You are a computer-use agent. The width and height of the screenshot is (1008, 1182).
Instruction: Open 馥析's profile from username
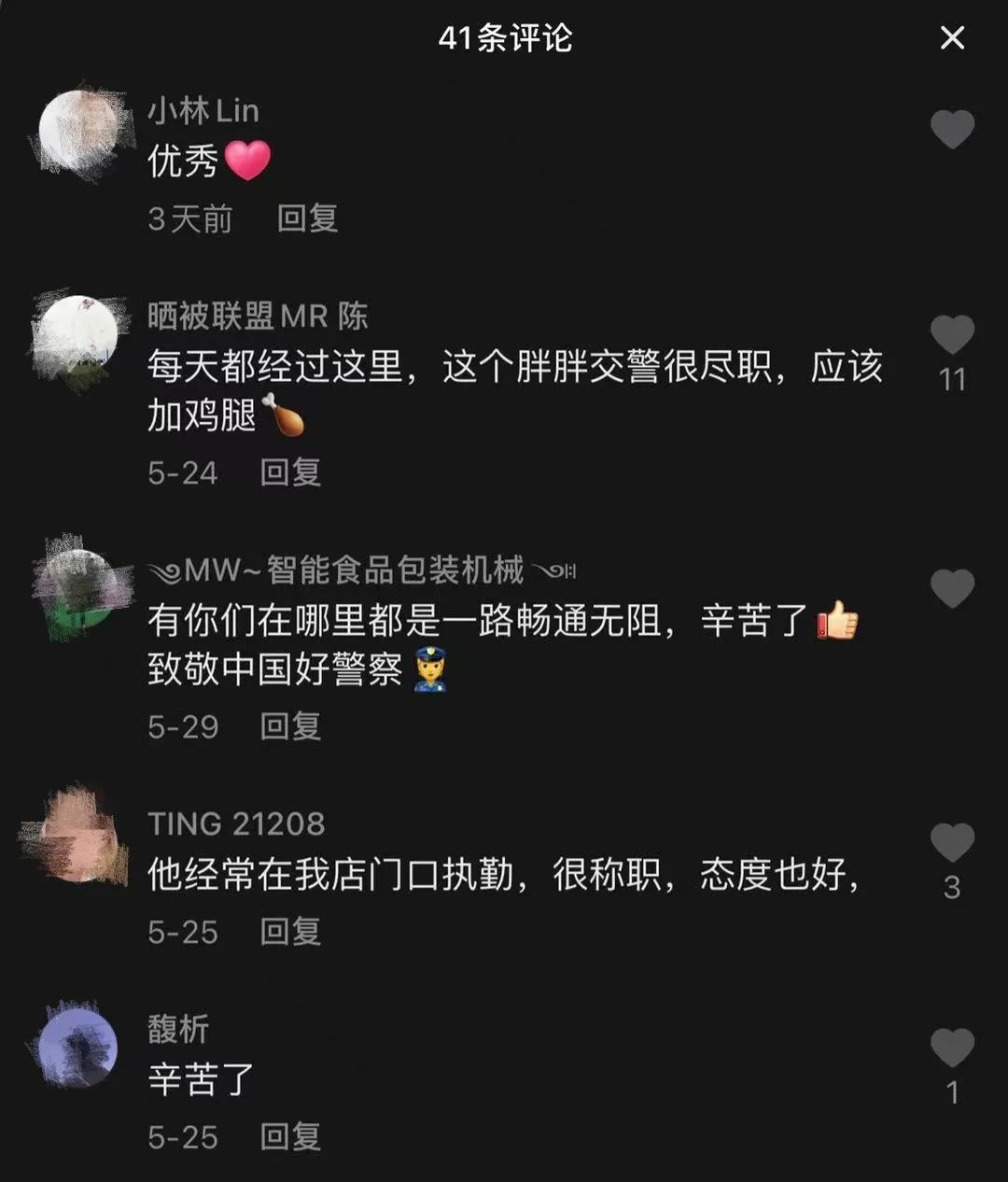pyautogui.click(x=177, y=1029)
